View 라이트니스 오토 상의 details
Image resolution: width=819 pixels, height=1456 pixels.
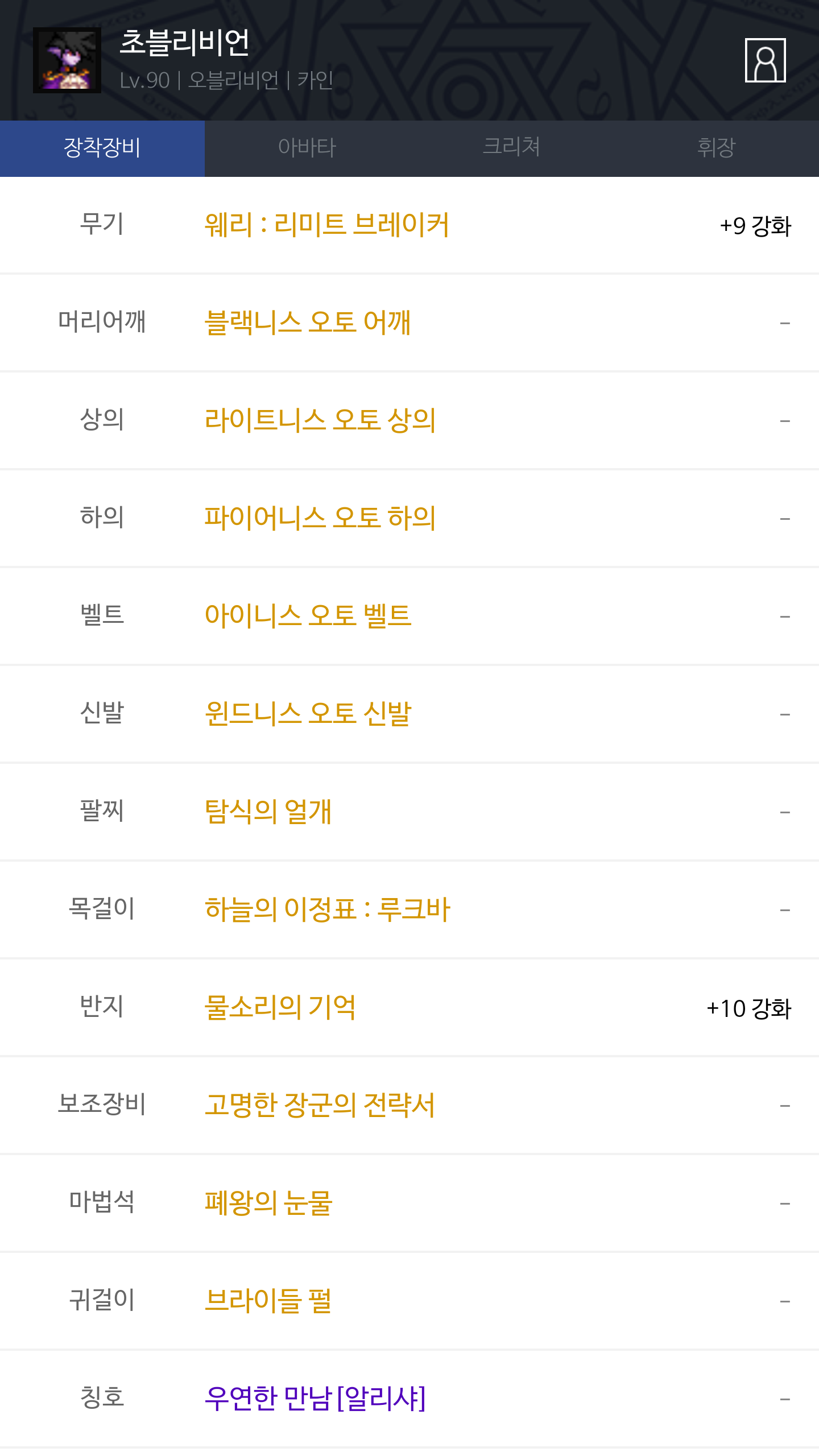click(320, 421)
